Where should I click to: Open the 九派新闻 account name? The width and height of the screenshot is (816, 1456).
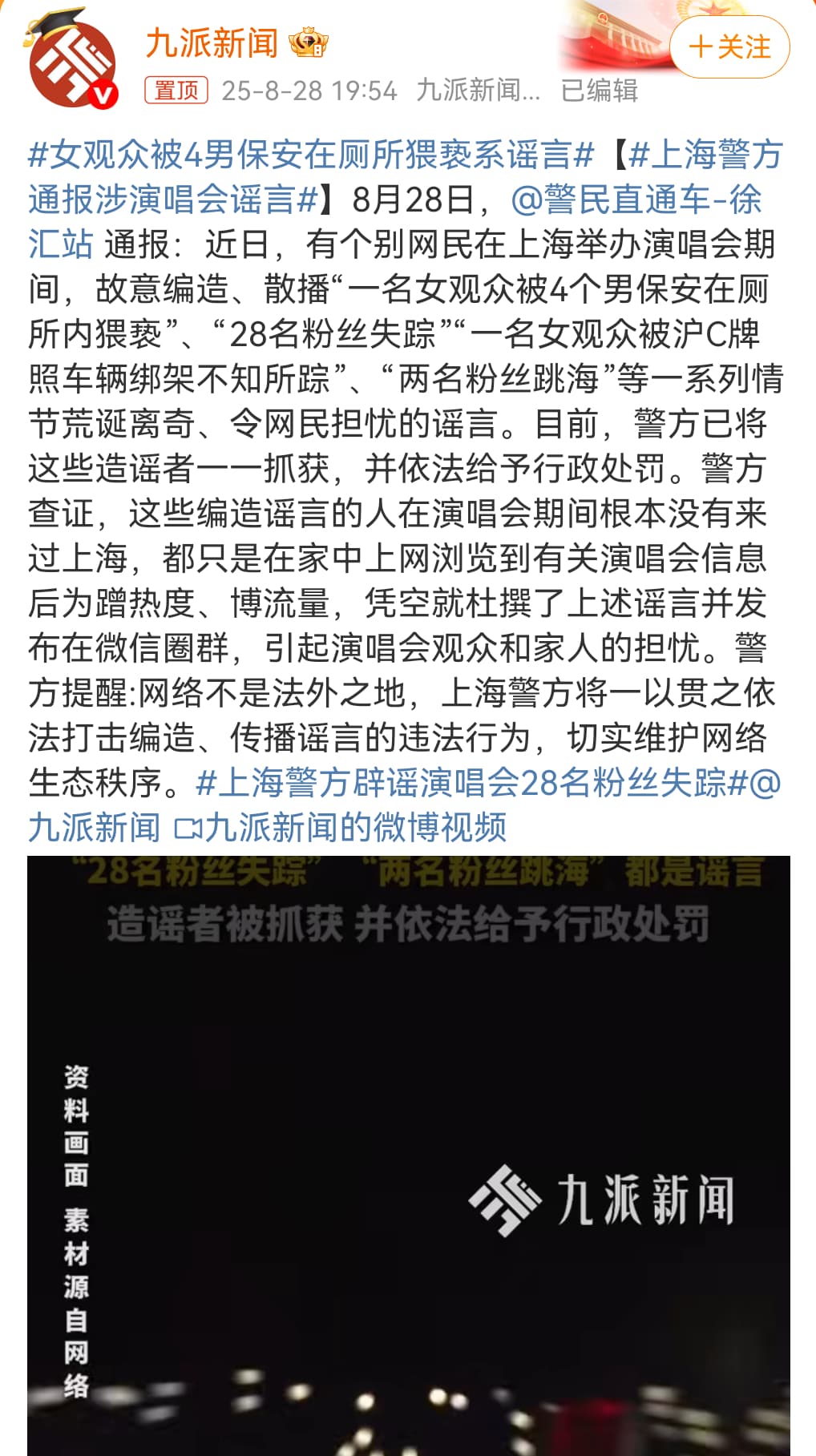212,42
